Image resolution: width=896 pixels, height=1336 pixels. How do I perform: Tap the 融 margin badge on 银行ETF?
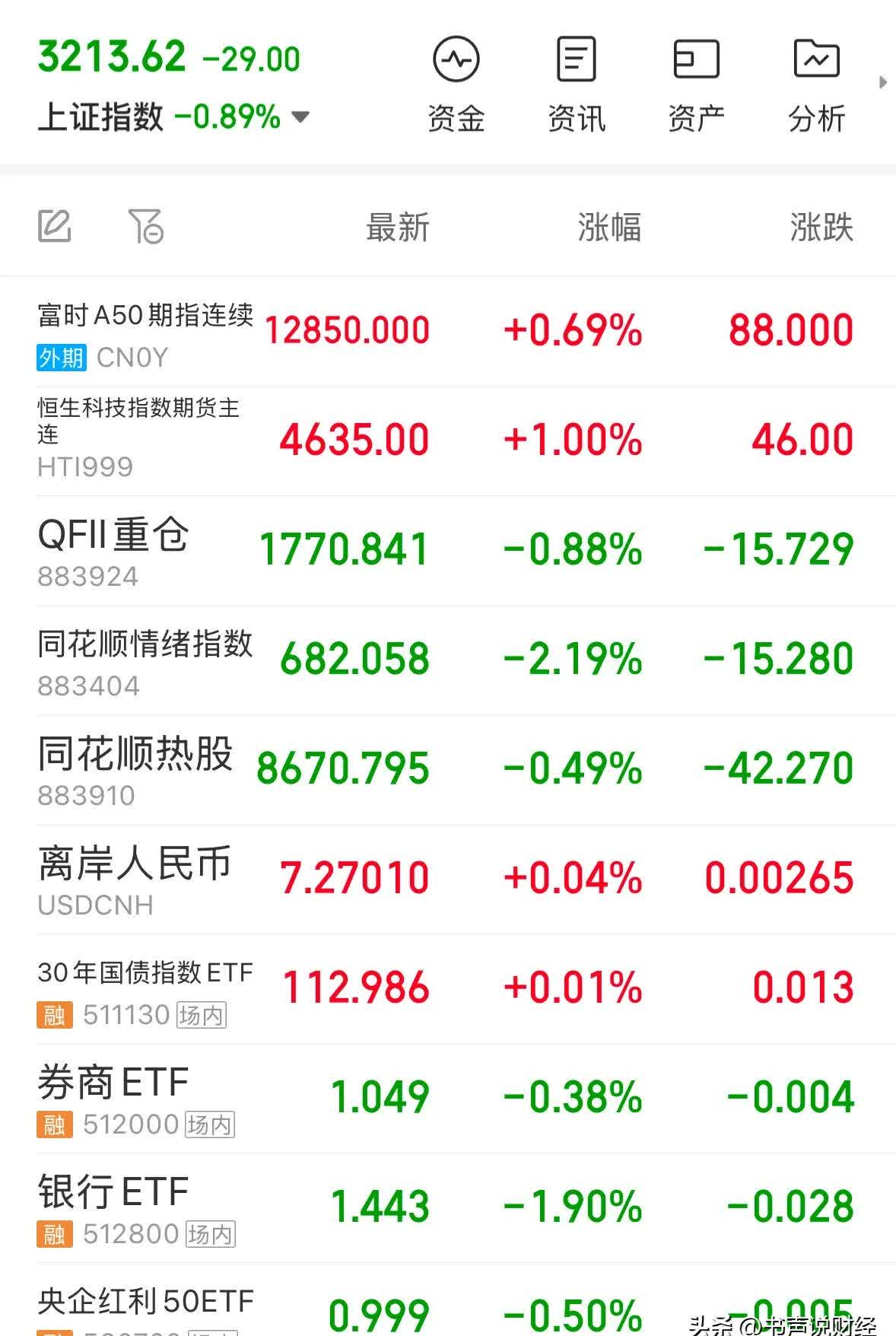coord(52,1233)
